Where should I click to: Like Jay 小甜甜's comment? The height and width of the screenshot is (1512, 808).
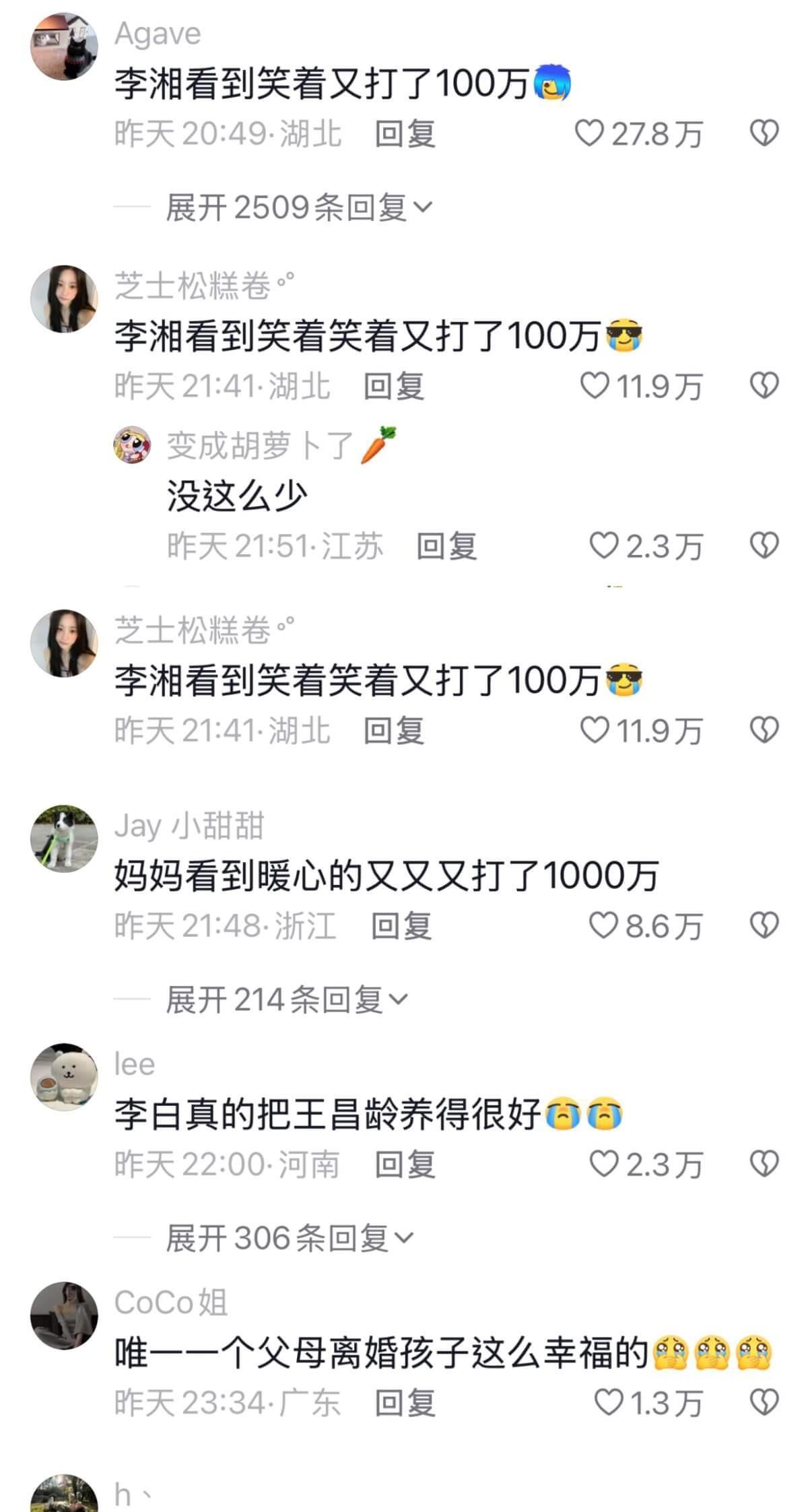[603, 925]
